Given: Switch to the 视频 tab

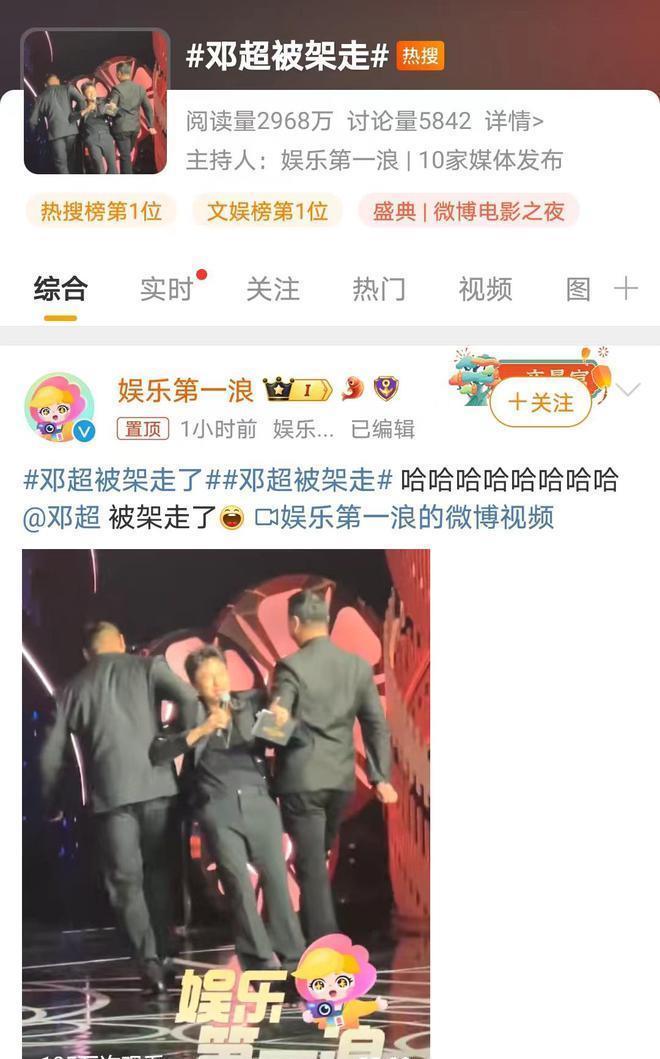Looking at the screenshot, I should click(485, 289).
